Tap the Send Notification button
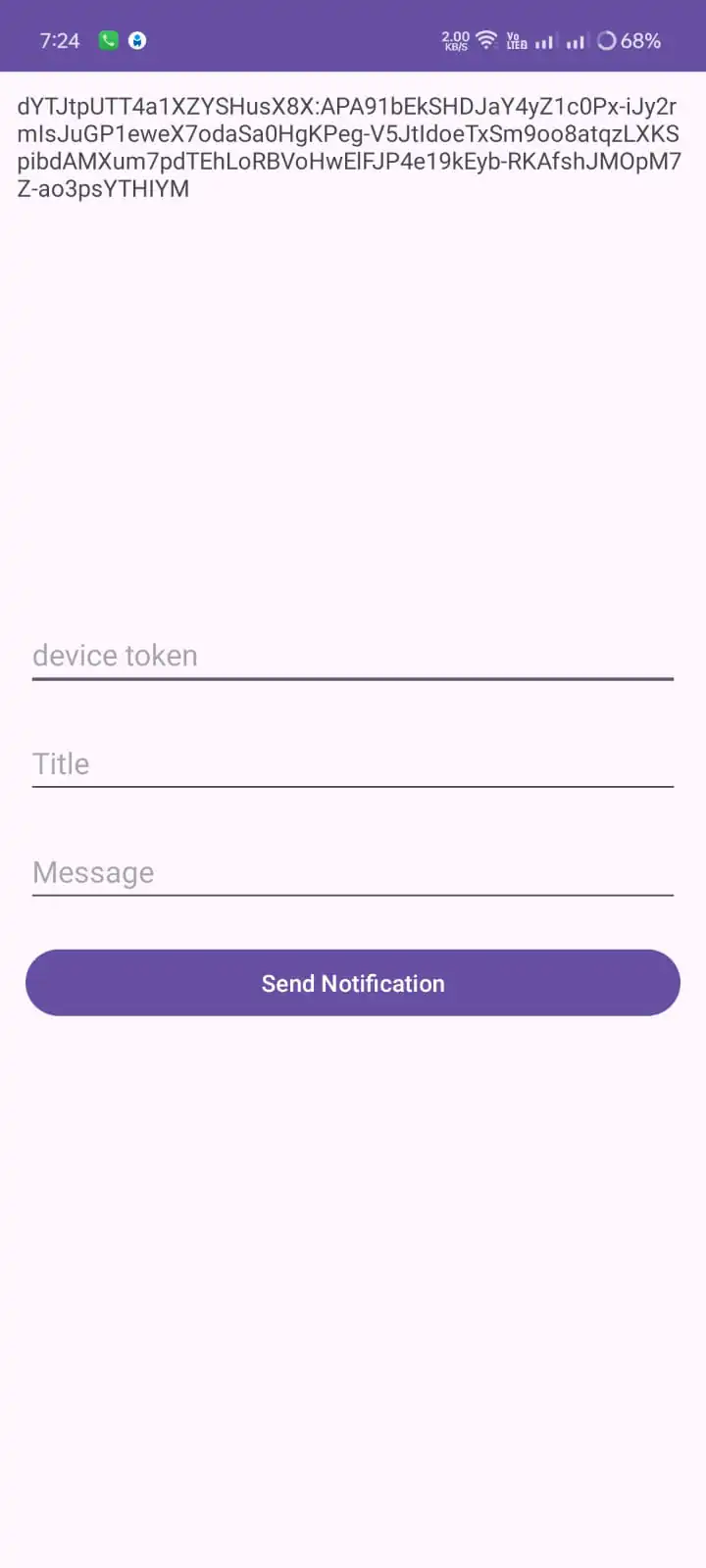 [353, 983]
